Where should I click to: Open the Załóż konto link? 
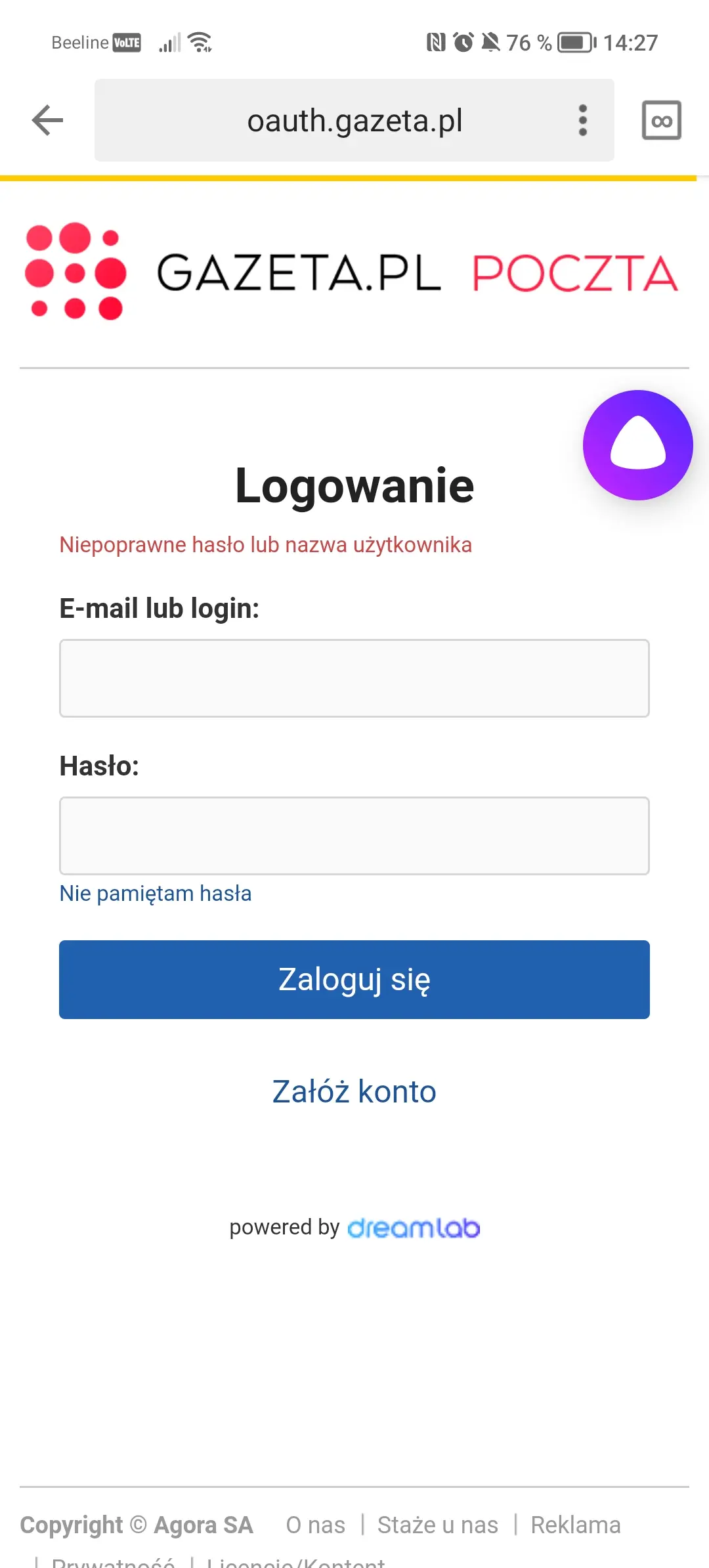click(354, 1092)
